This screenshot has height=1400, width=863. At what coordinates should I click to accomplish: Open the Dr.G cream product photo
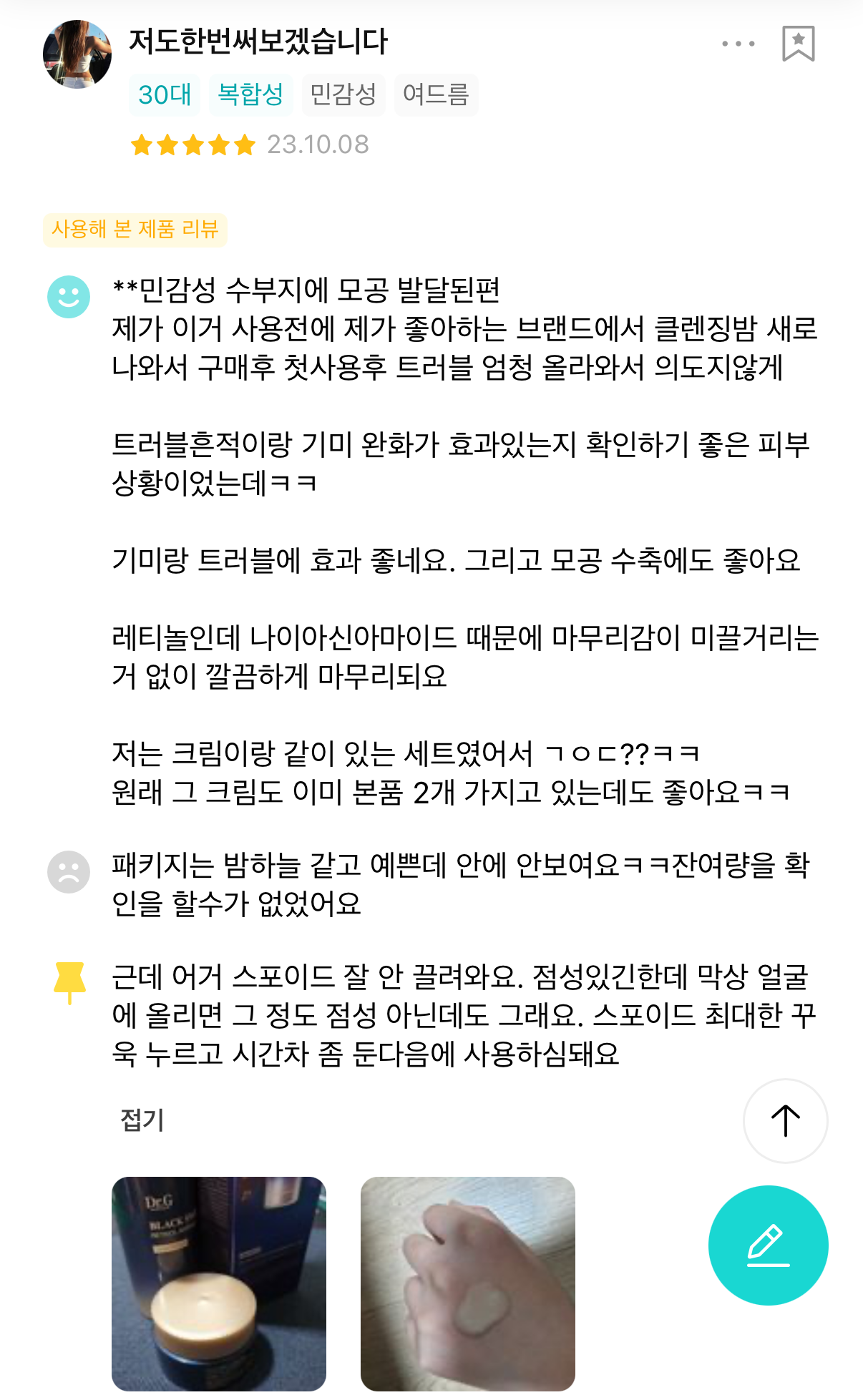[219, 1283]
